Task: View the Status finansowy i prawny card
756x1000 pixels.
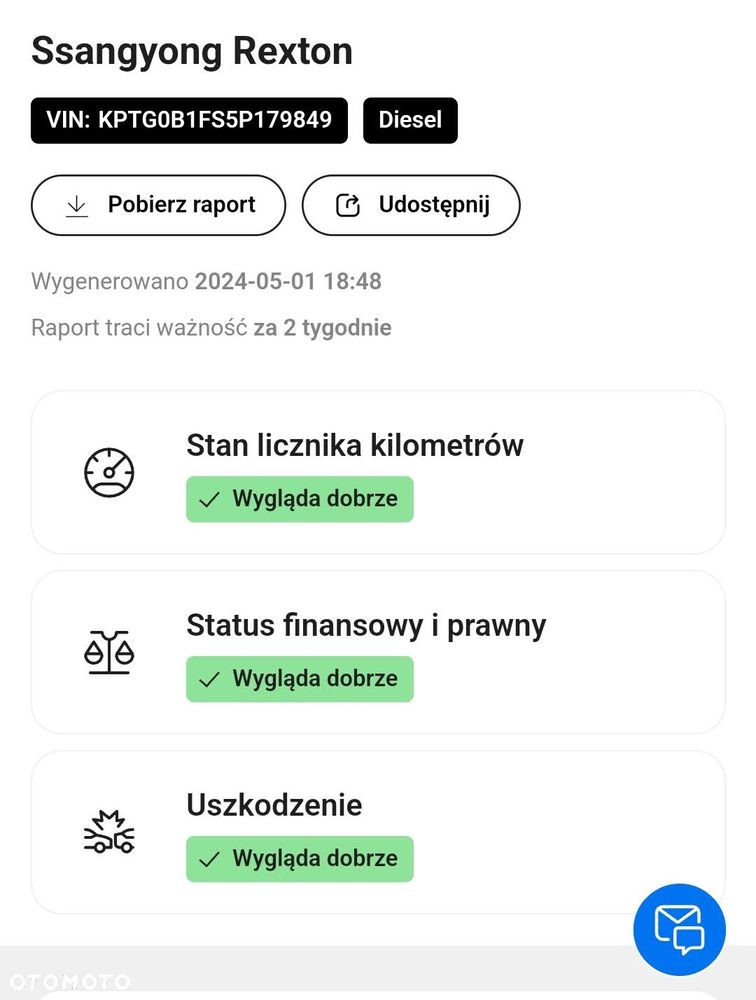Action: (378, 652)
